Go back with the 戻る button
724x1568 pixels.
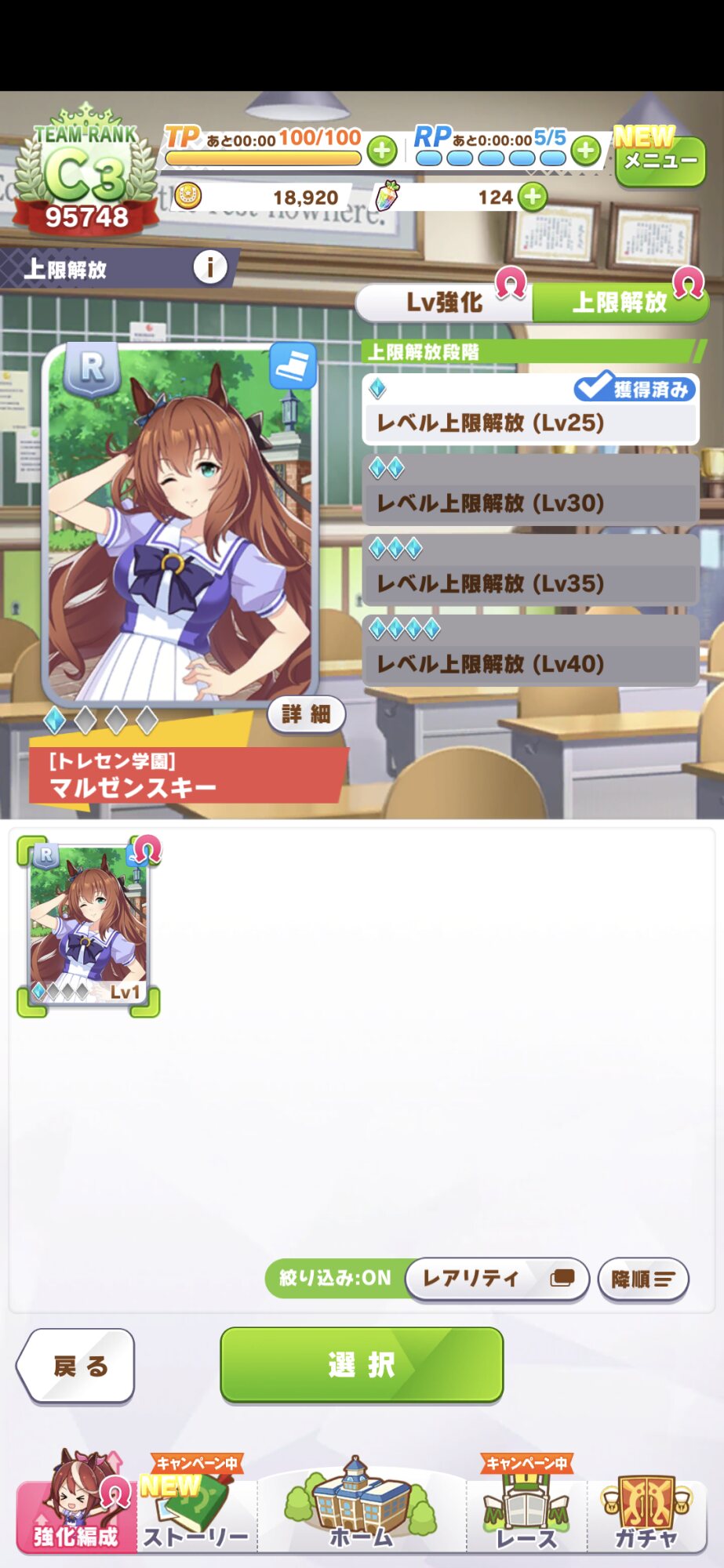(76, 1366)
